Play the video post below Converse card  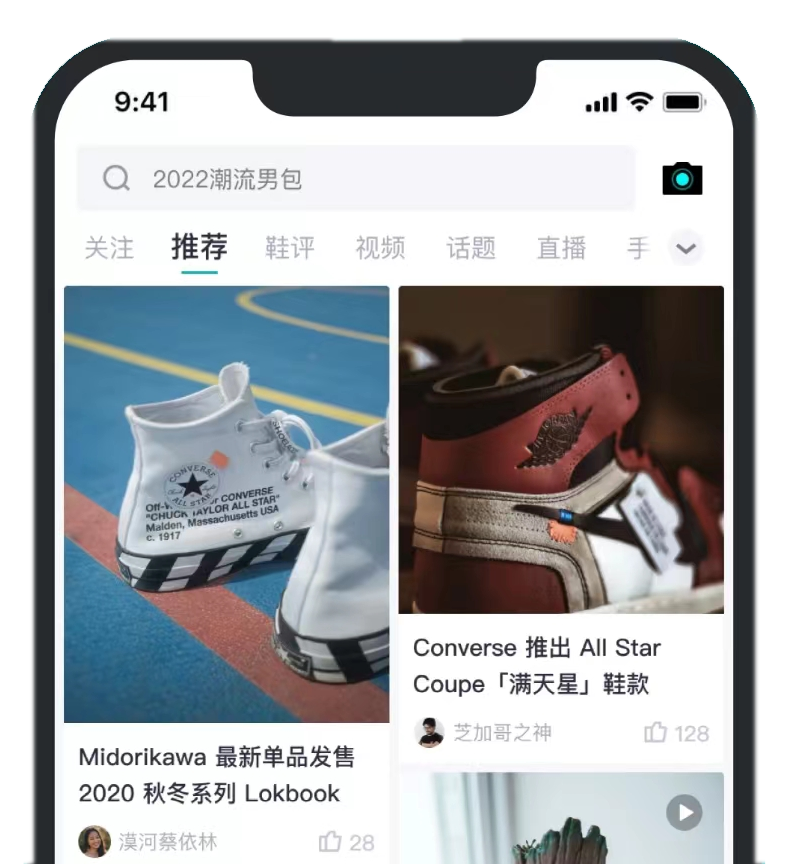coord(684,812)
